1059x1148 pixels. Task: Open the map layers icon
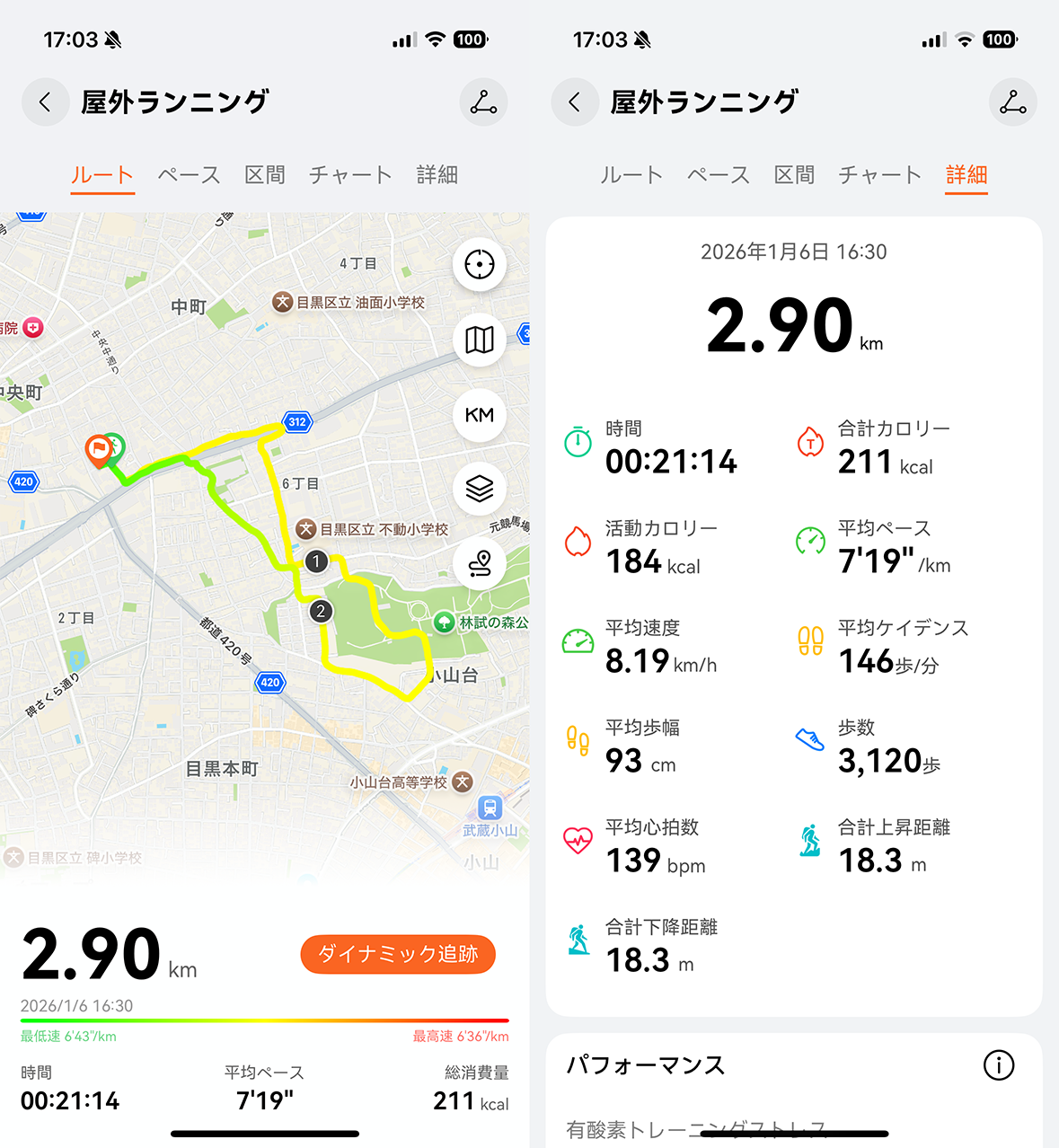pos(480,489)
